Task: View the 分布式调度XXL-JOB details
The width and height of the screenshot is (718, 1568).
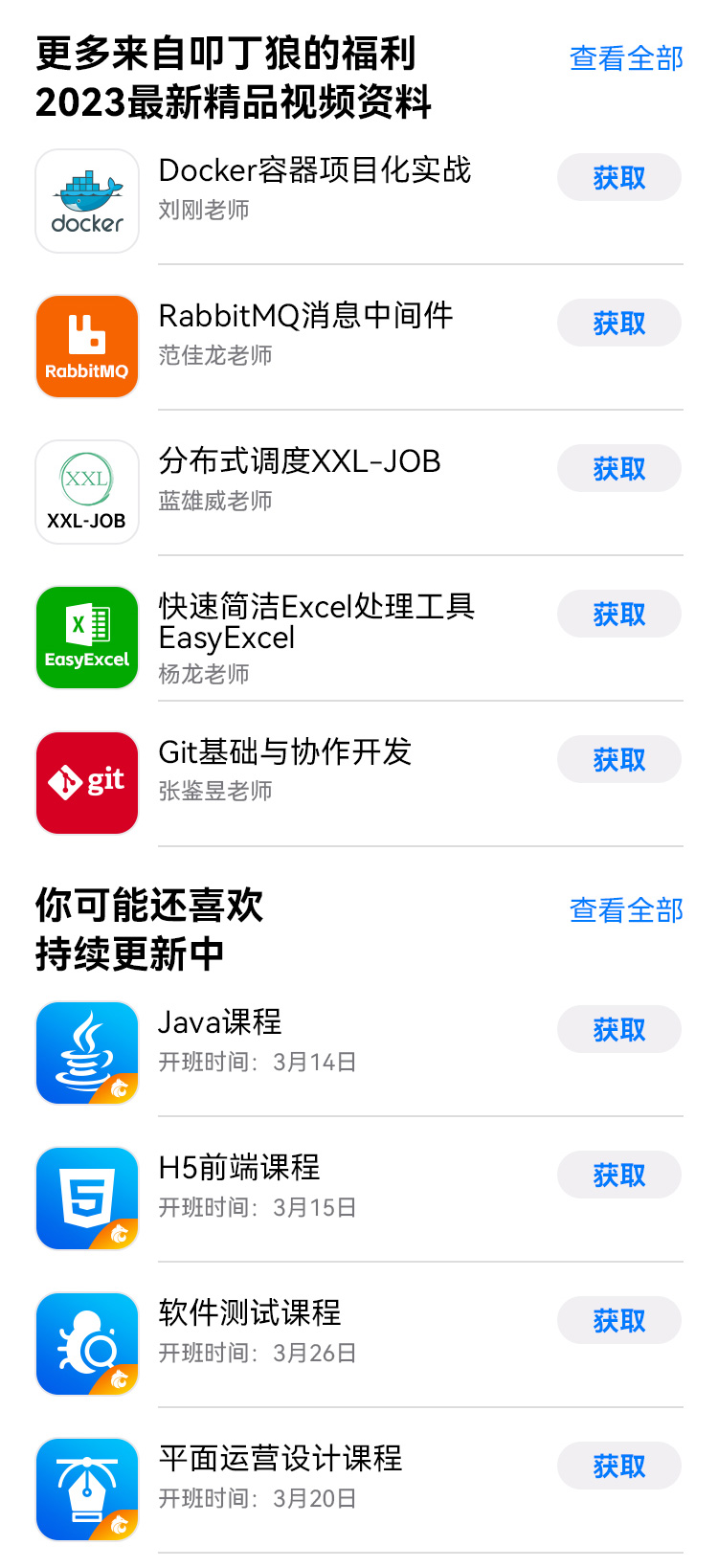Action: click(x=359, y=492)
